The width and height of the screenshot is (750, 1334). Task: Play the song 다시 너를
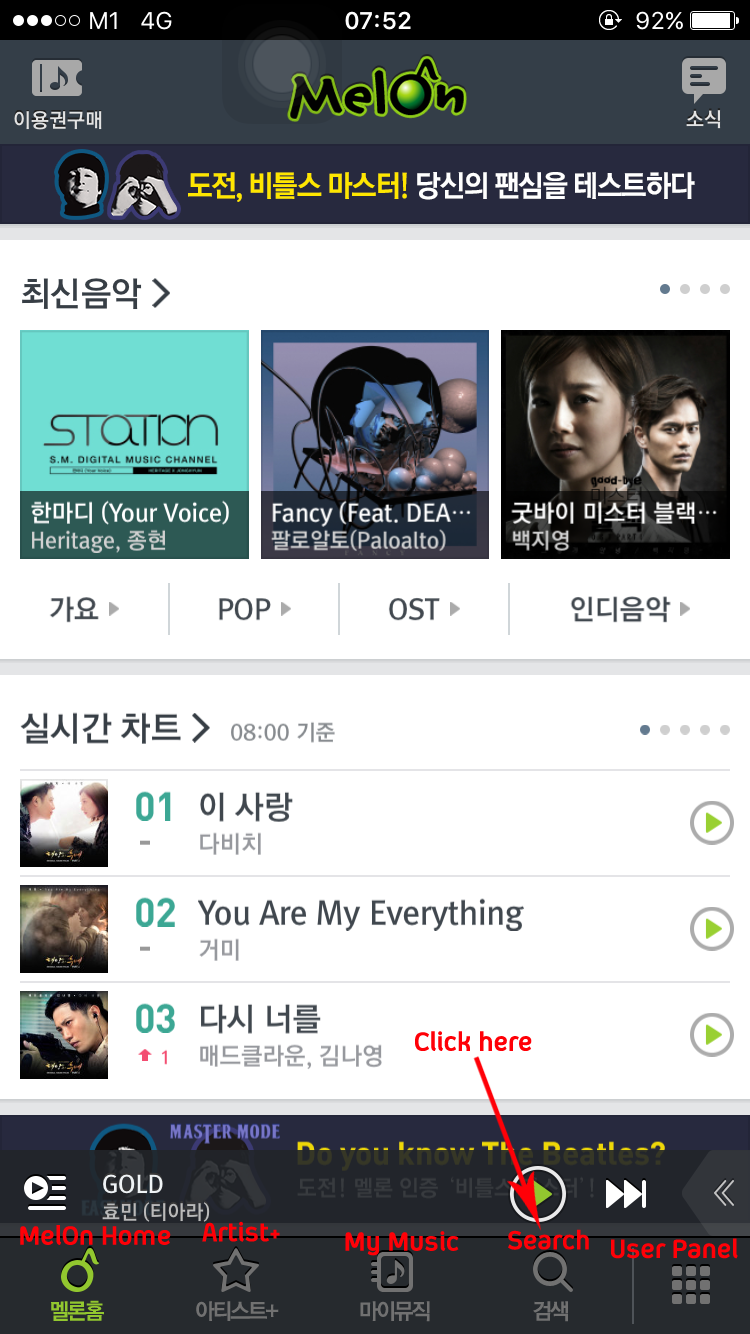coord(712,1035)
